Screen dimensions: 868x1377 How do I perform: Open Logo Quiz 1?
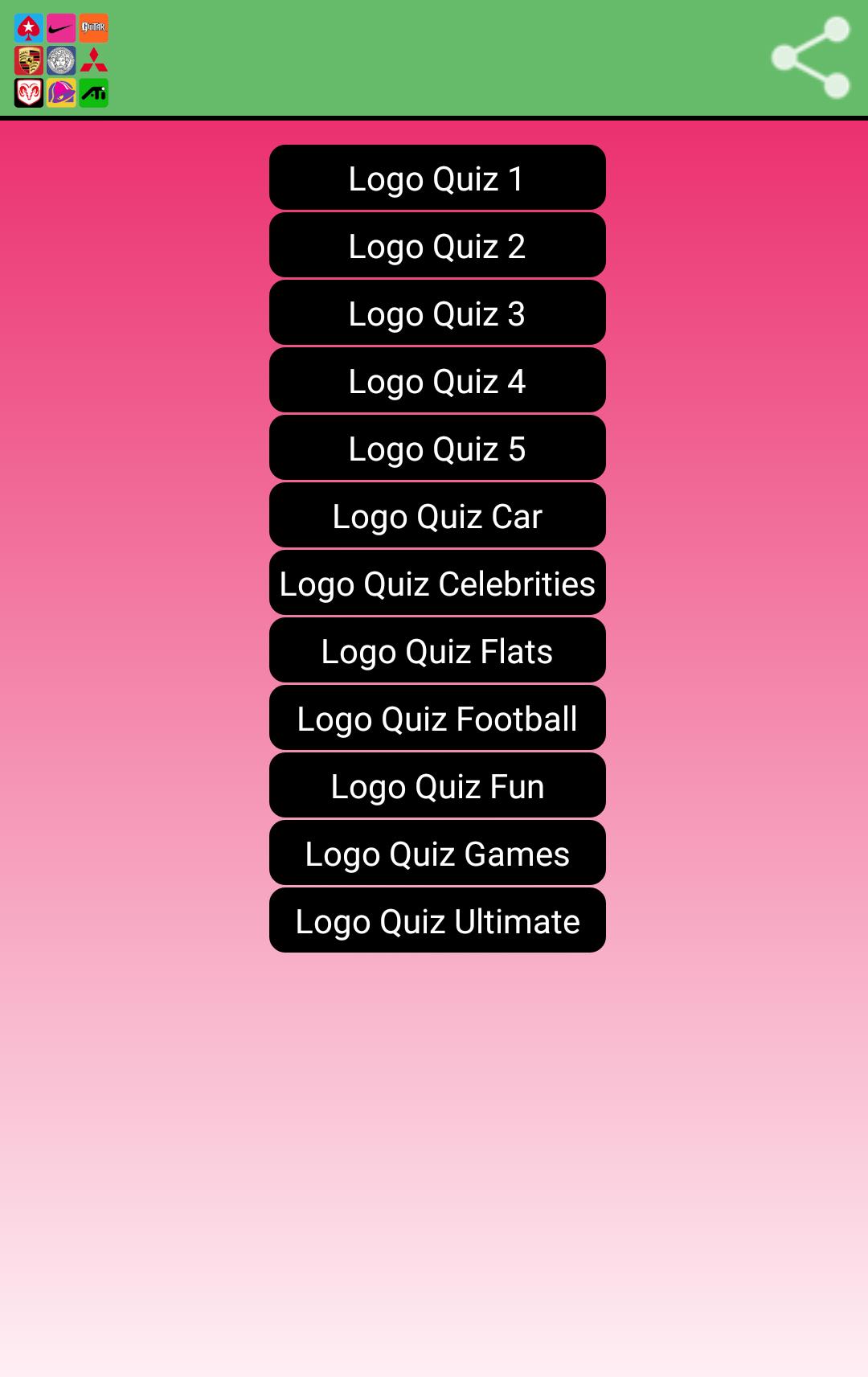click(437, 178)
